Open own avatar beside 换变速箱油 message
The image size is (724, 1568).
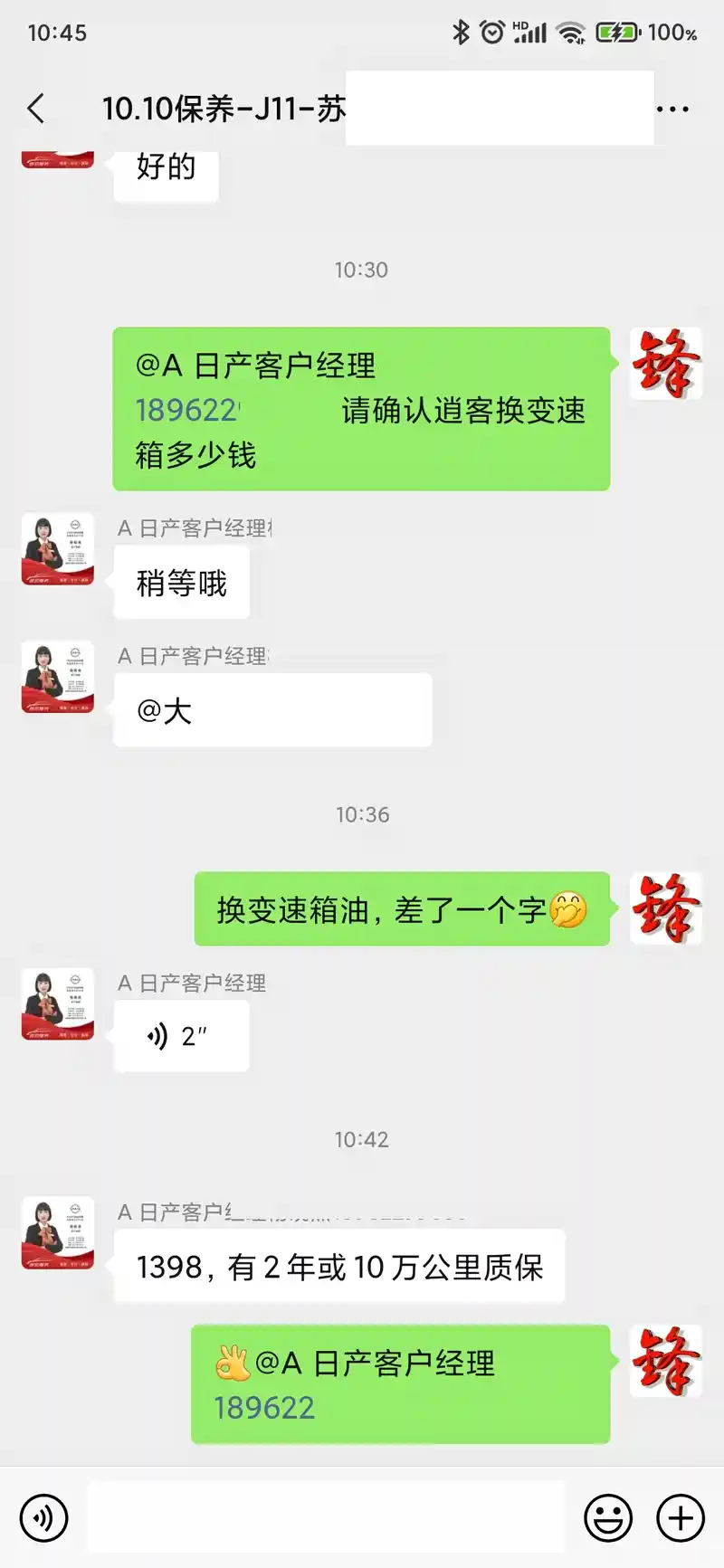(666, 908)
